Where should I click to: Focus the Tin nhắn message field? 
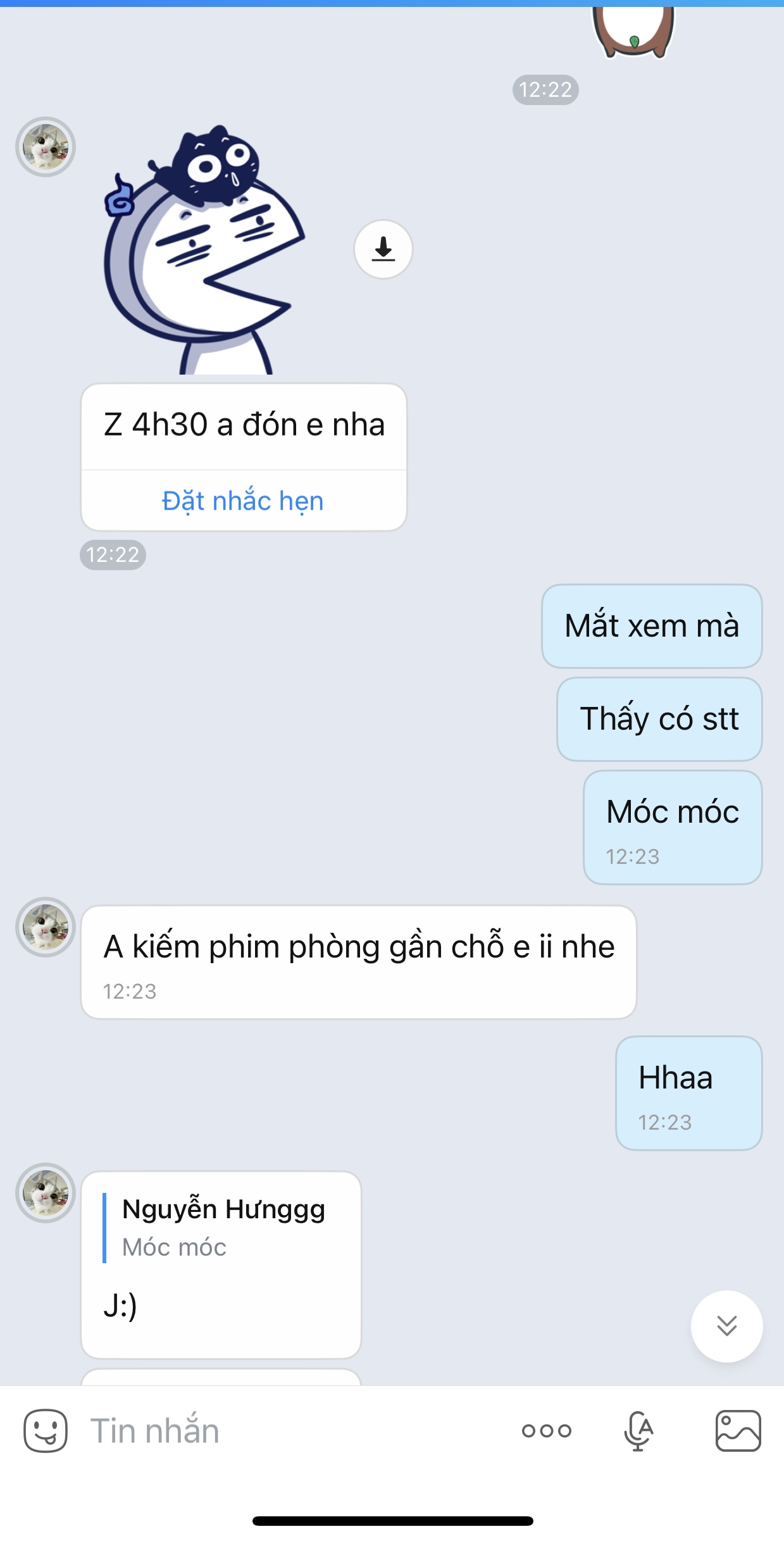tap(285, 1431)
